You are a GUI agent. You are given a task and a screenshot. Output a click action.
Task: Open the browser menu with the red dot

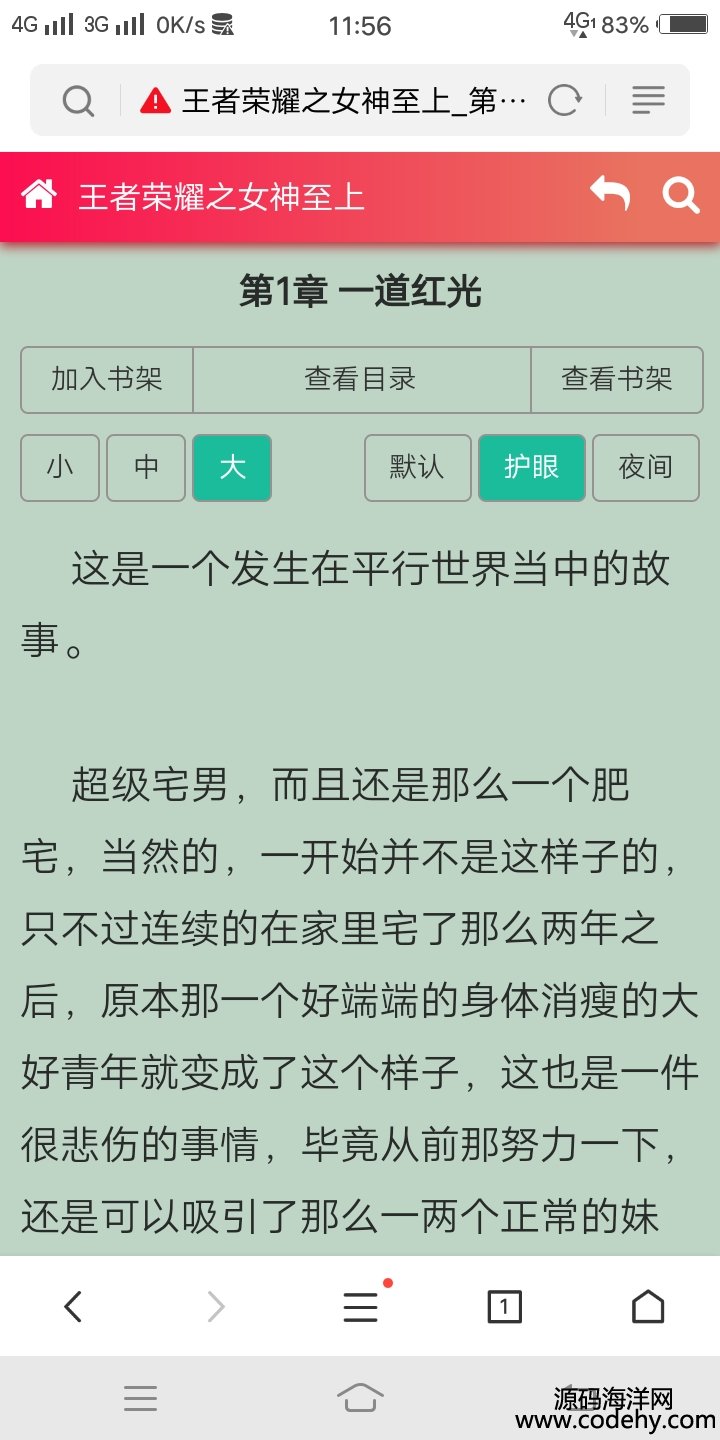[360, 1306]
